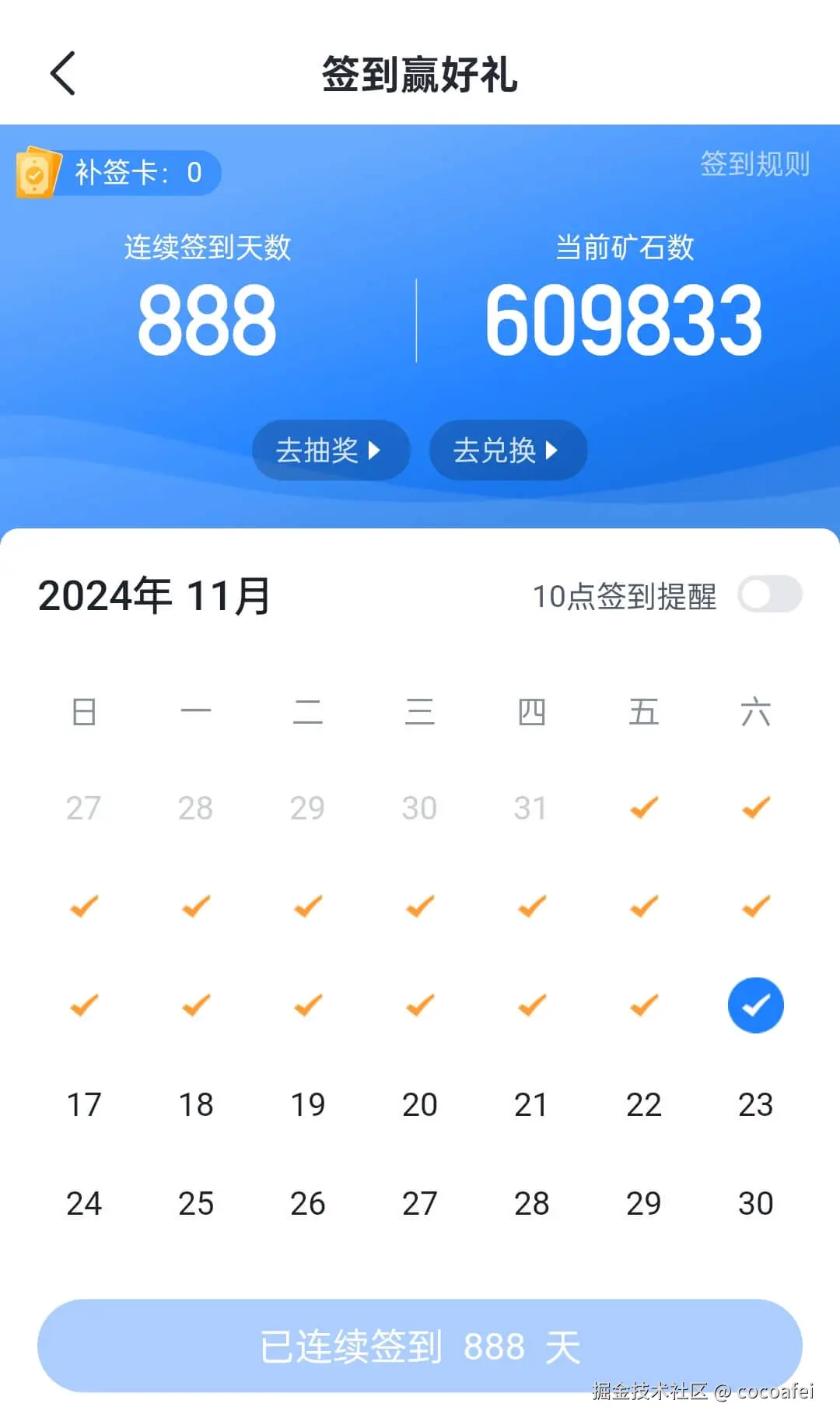Click the 去兑换 exchange button
This screenshot has height=1428, width=840.
click(x=508, y=450)
